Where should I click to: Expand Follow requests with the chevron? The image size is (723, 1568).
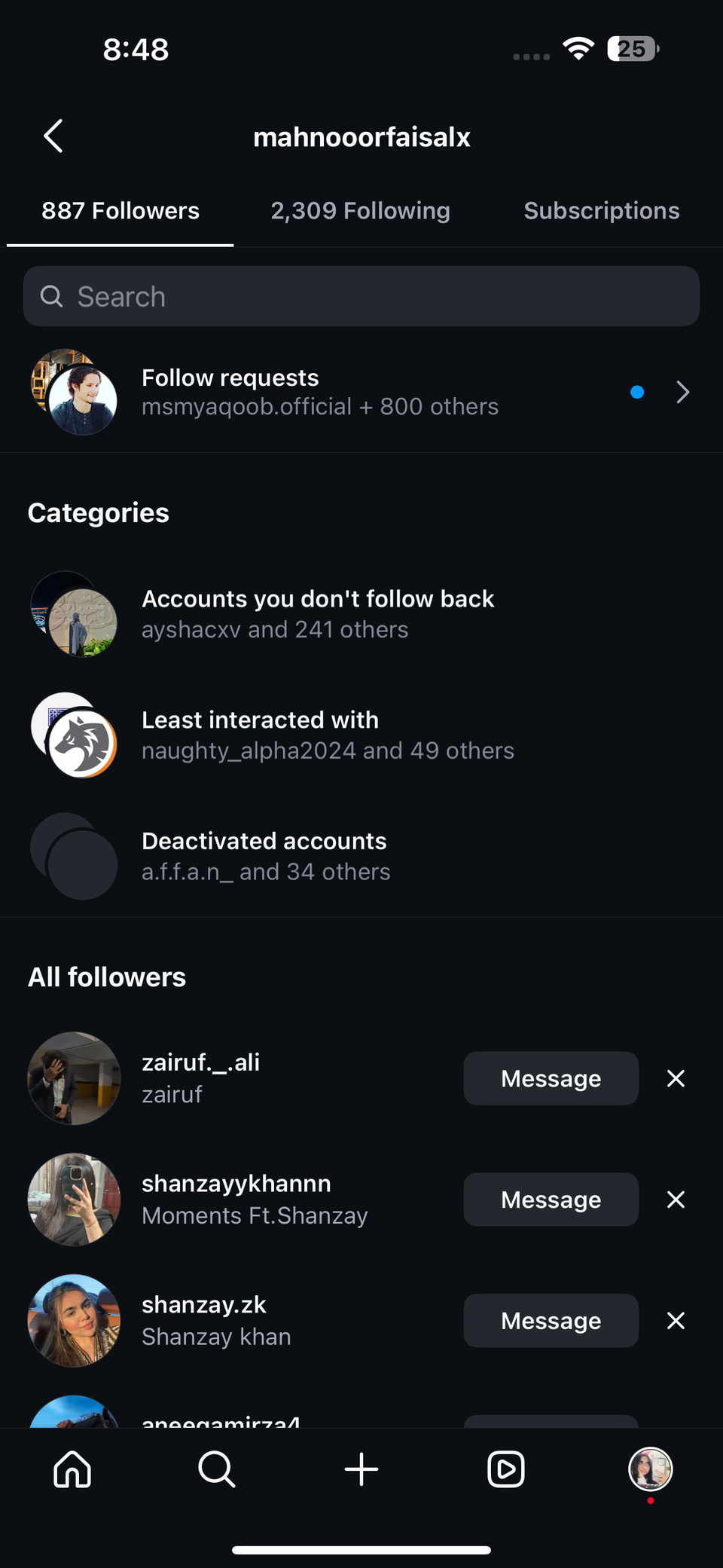coord(682,392)
